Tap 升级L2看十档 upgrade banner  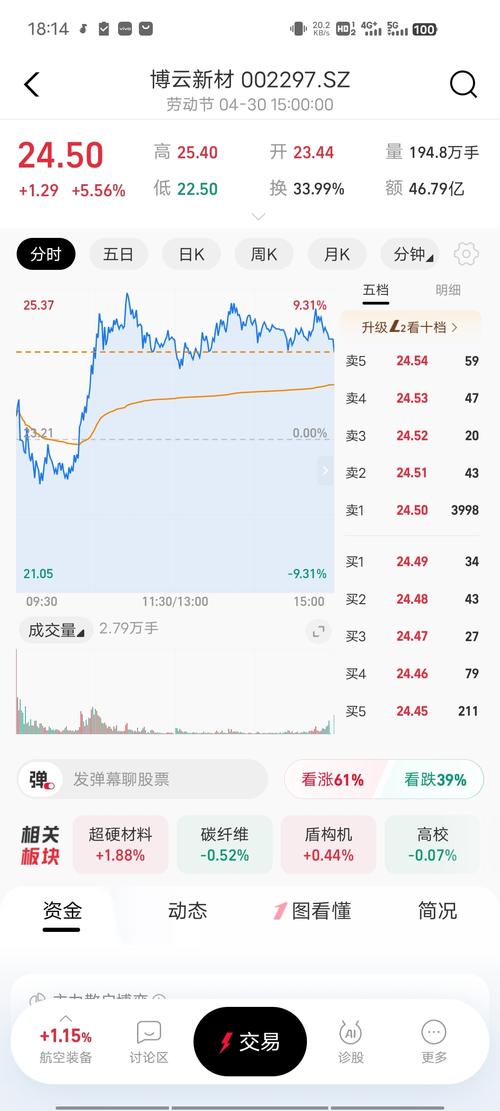click(411, 327)
